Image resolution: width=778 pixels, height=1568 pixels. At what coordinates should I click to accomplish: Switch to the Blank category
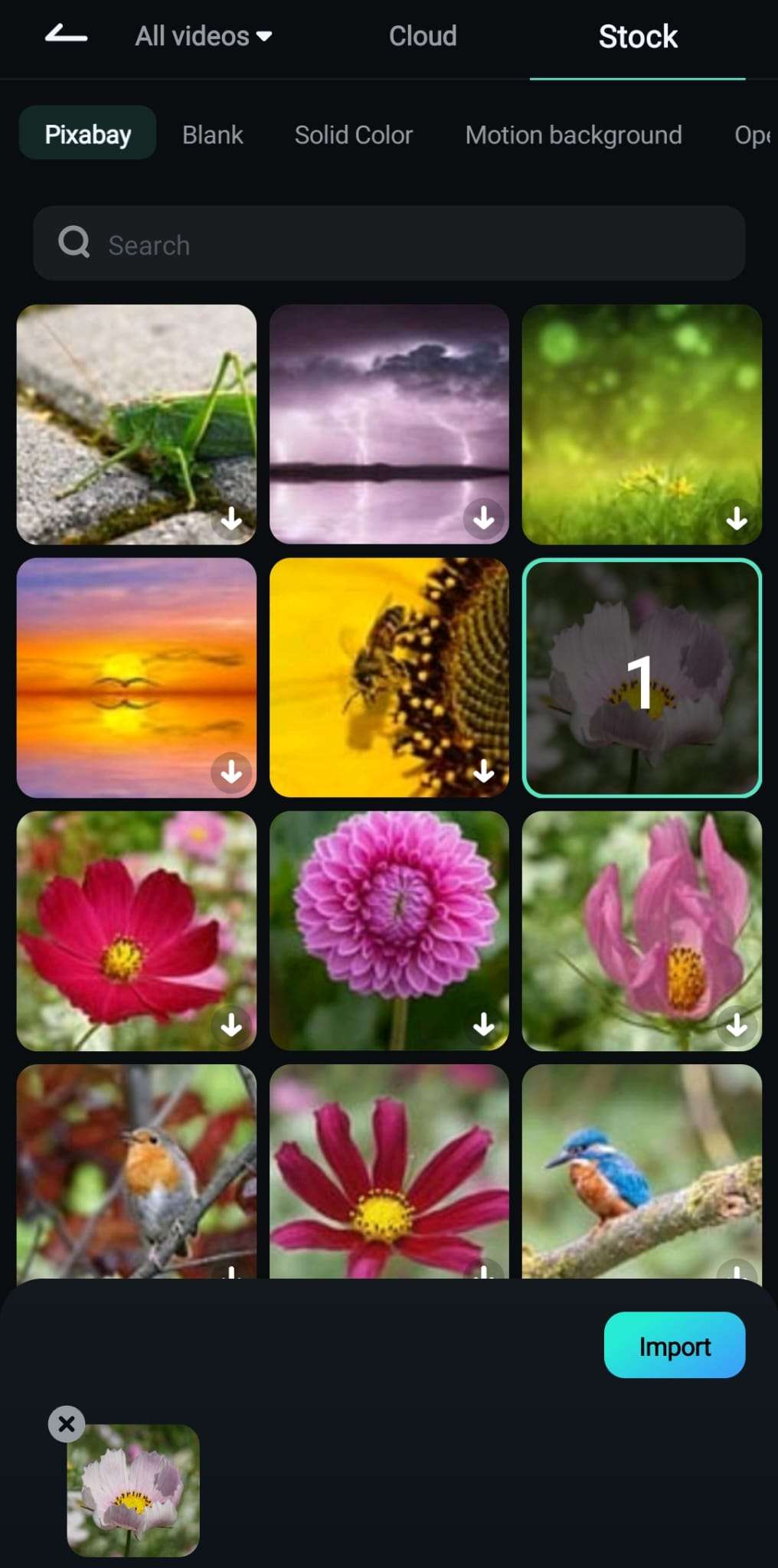[x=212, y=135]
